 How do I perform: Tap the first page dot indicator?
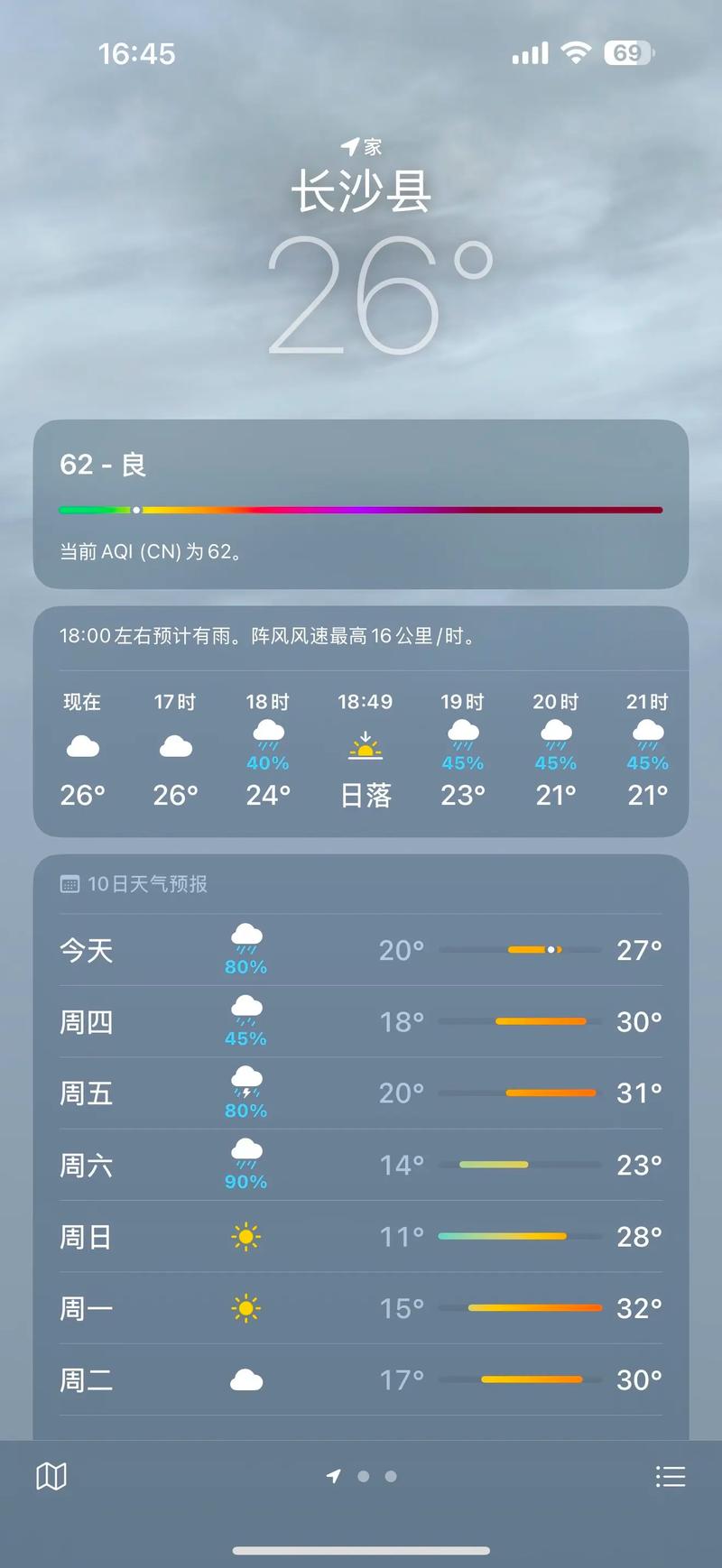[x=364, y=1475]
